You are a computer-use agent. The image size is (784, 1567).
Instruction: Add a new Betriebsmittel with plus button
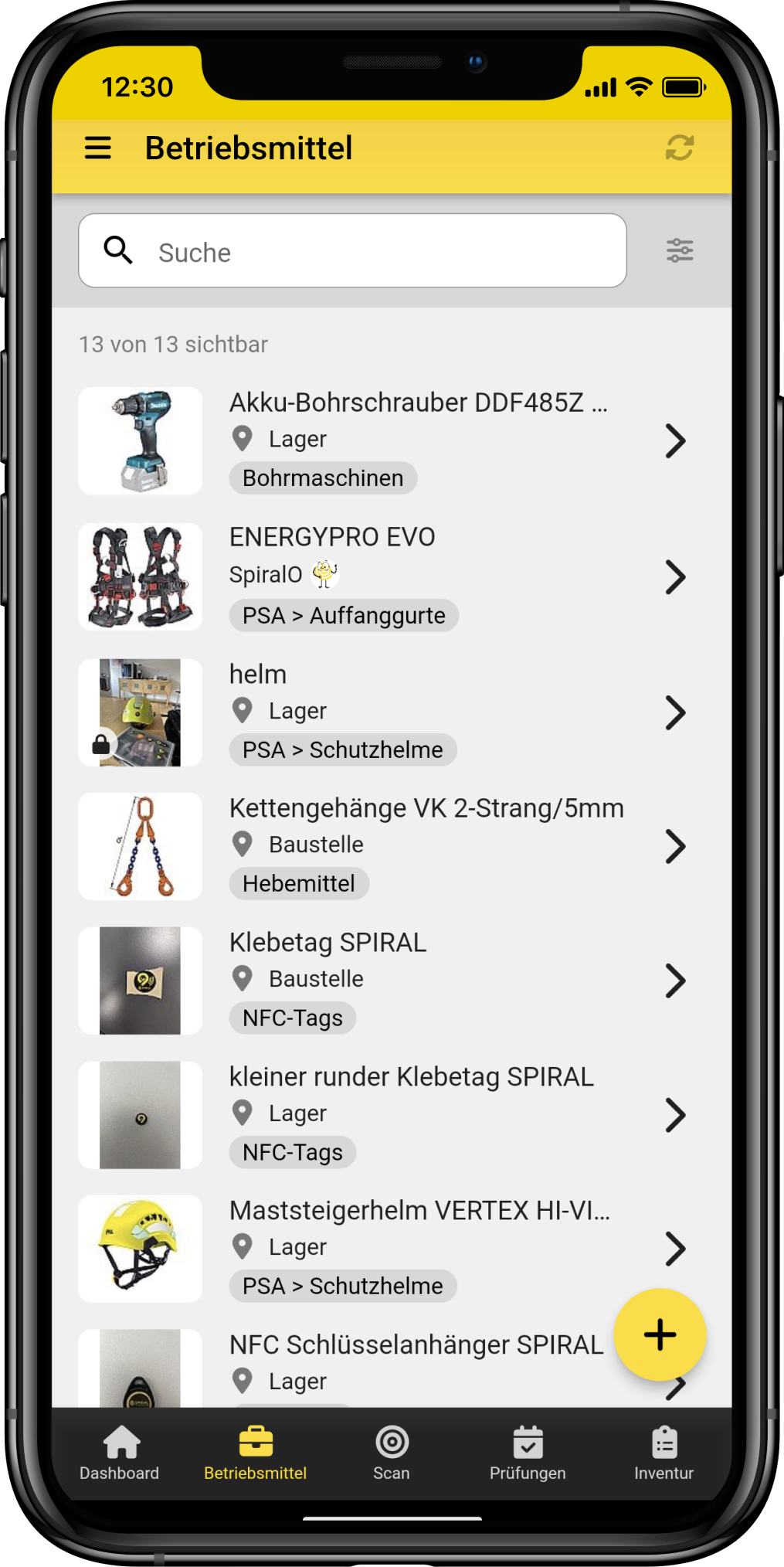660,1334
